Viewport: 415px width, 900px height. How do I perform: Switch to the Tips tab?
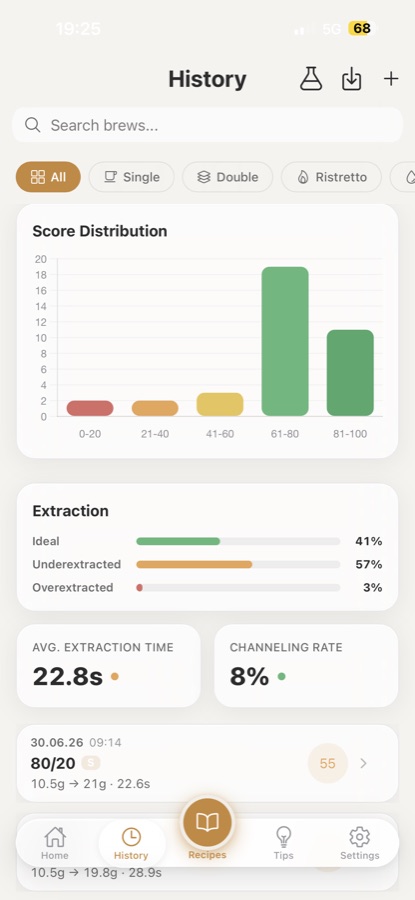pos(284,843)
